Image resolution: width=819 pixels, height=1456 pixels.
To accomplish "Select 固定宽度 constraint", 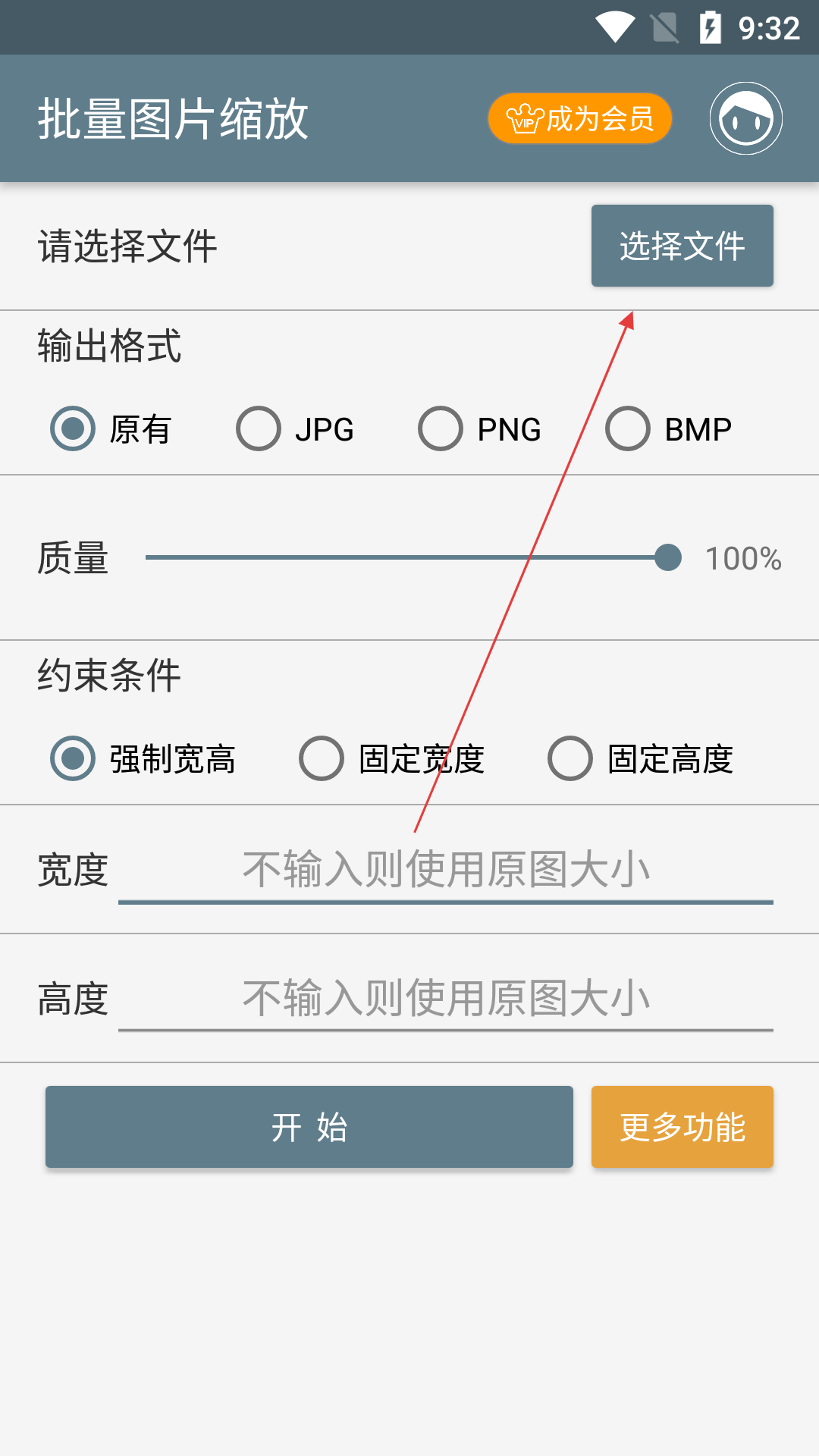I will (x=392, y=758).
